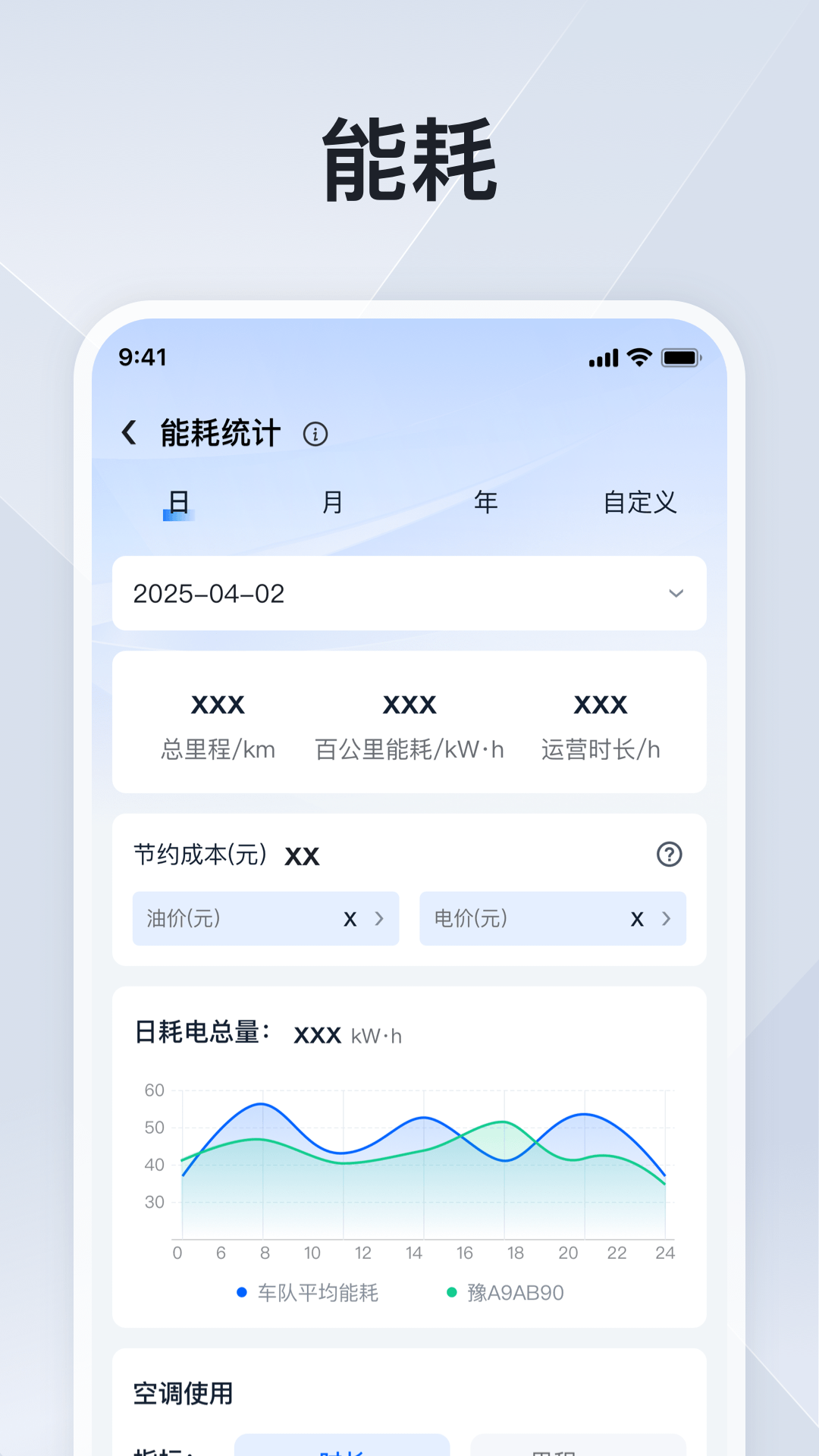Tap the back arrow on 能耗统计 page
Screen dimensions: 819x1456
[130, 432]
